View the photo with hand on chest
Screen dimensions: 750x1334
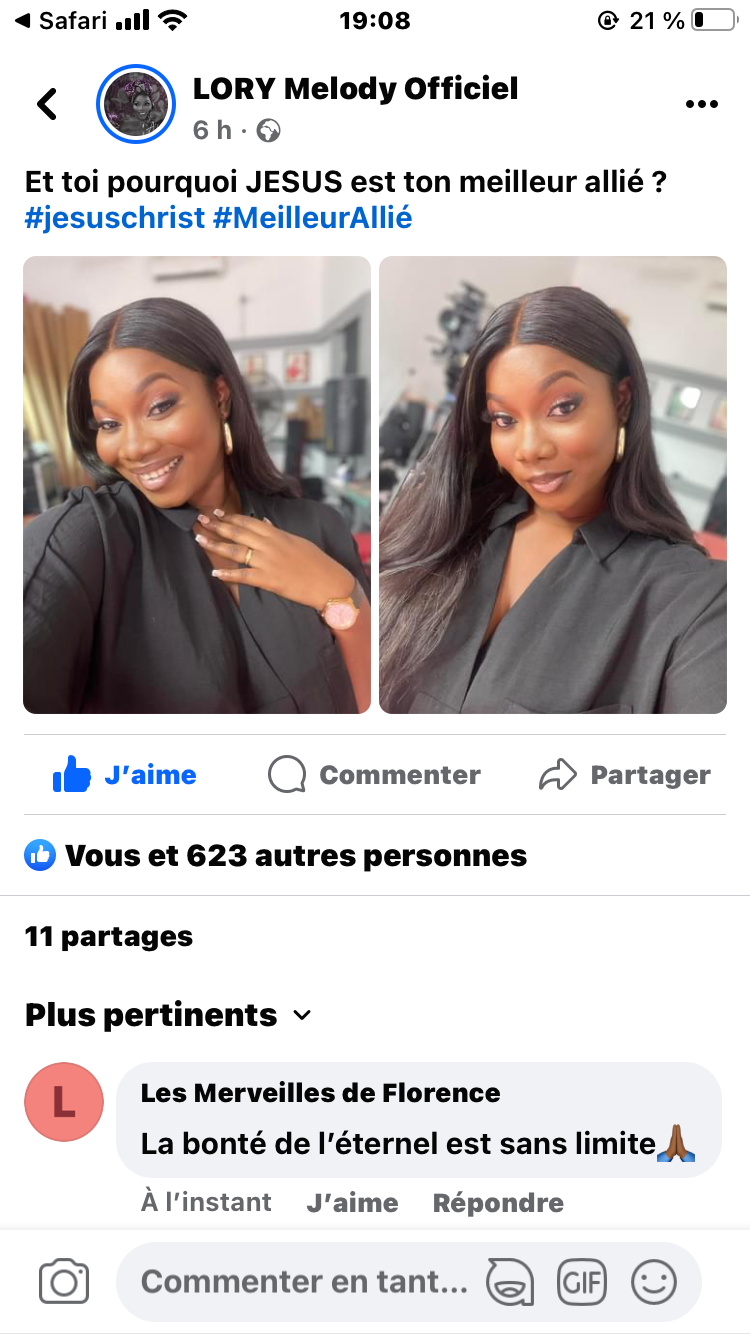tap(197, 485)
